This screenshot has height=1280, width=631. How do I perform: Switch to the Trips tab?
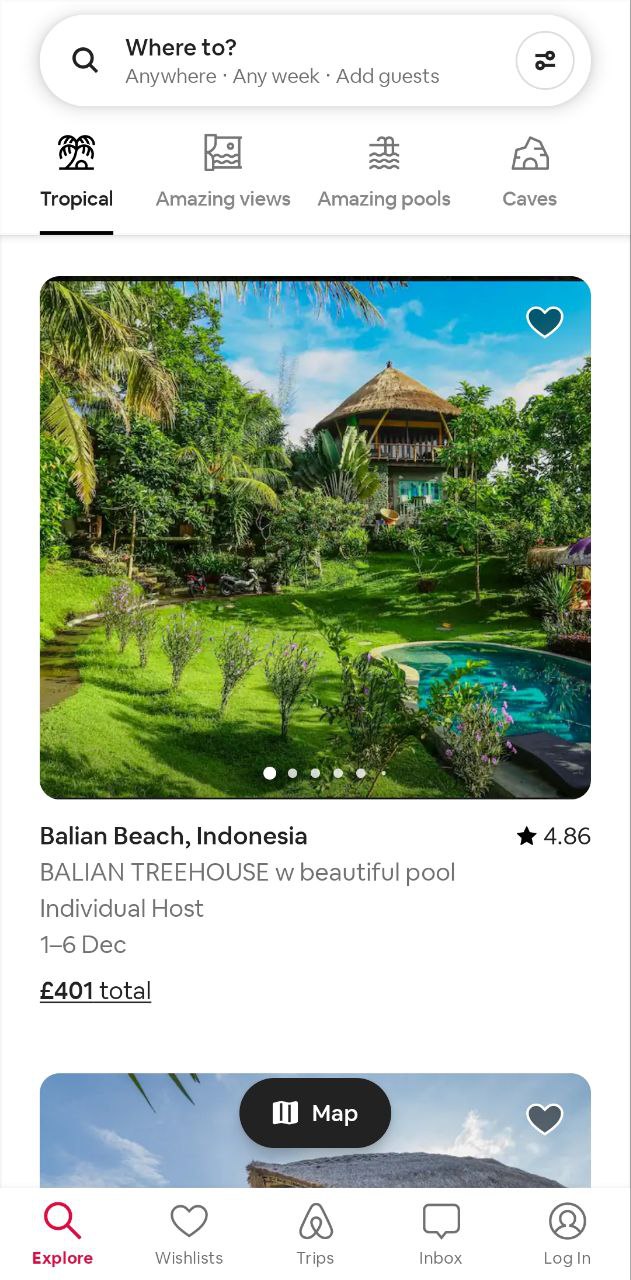[x=315, y=1234]
